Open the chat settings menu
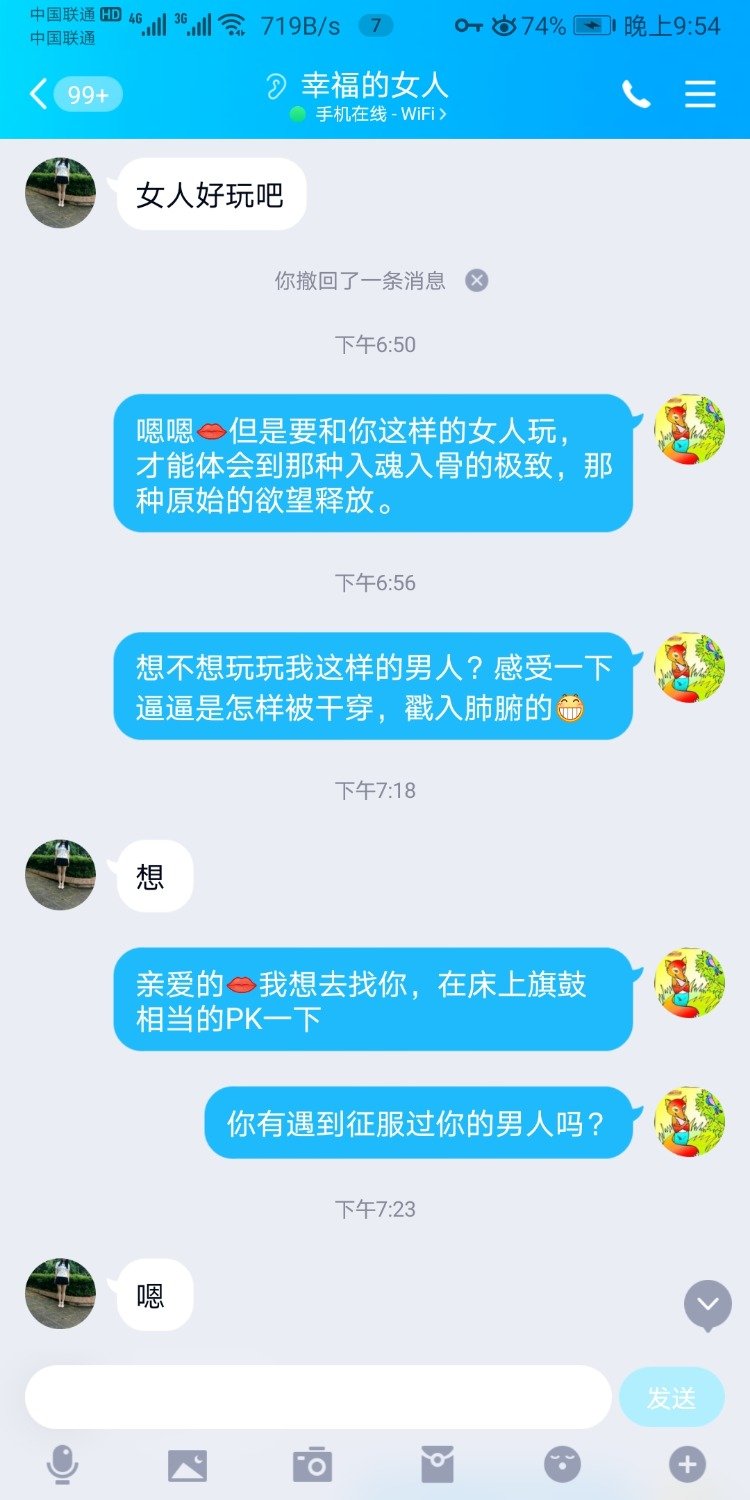The image size is (750, 1500). [700, 95]
